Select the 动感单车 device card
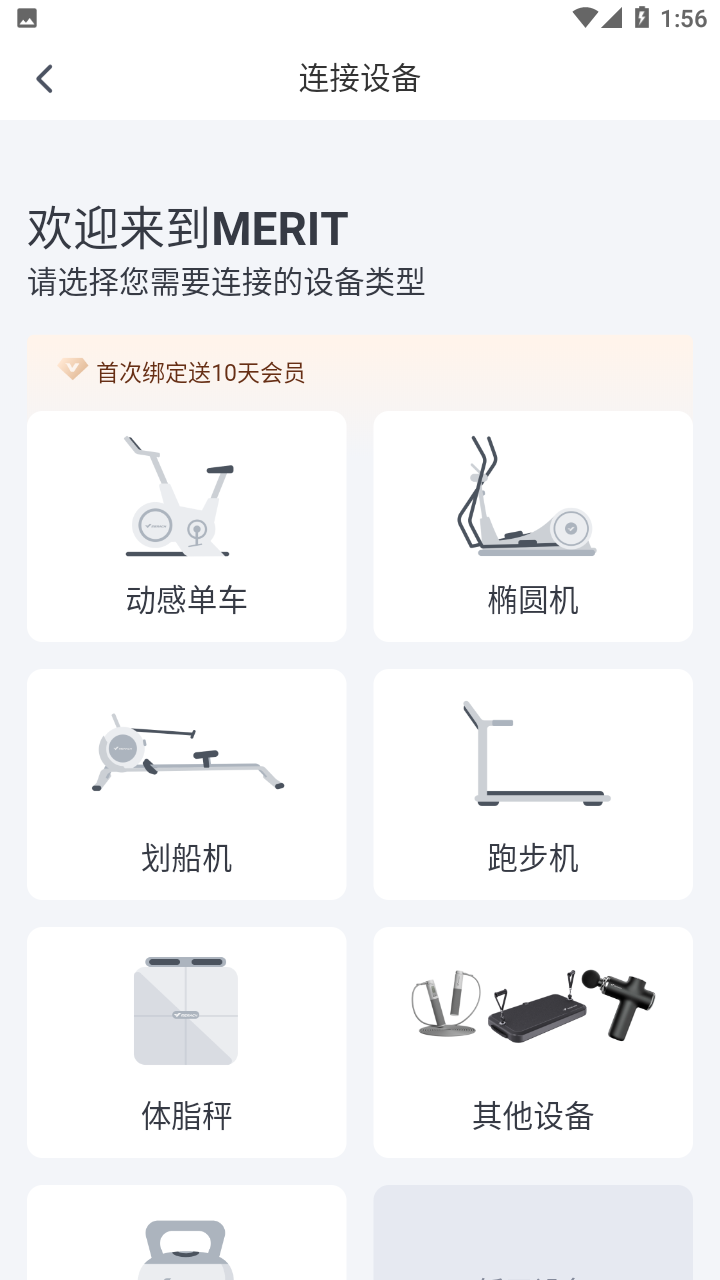Viewport: 720px width, 1280px height. pos(187,526)
